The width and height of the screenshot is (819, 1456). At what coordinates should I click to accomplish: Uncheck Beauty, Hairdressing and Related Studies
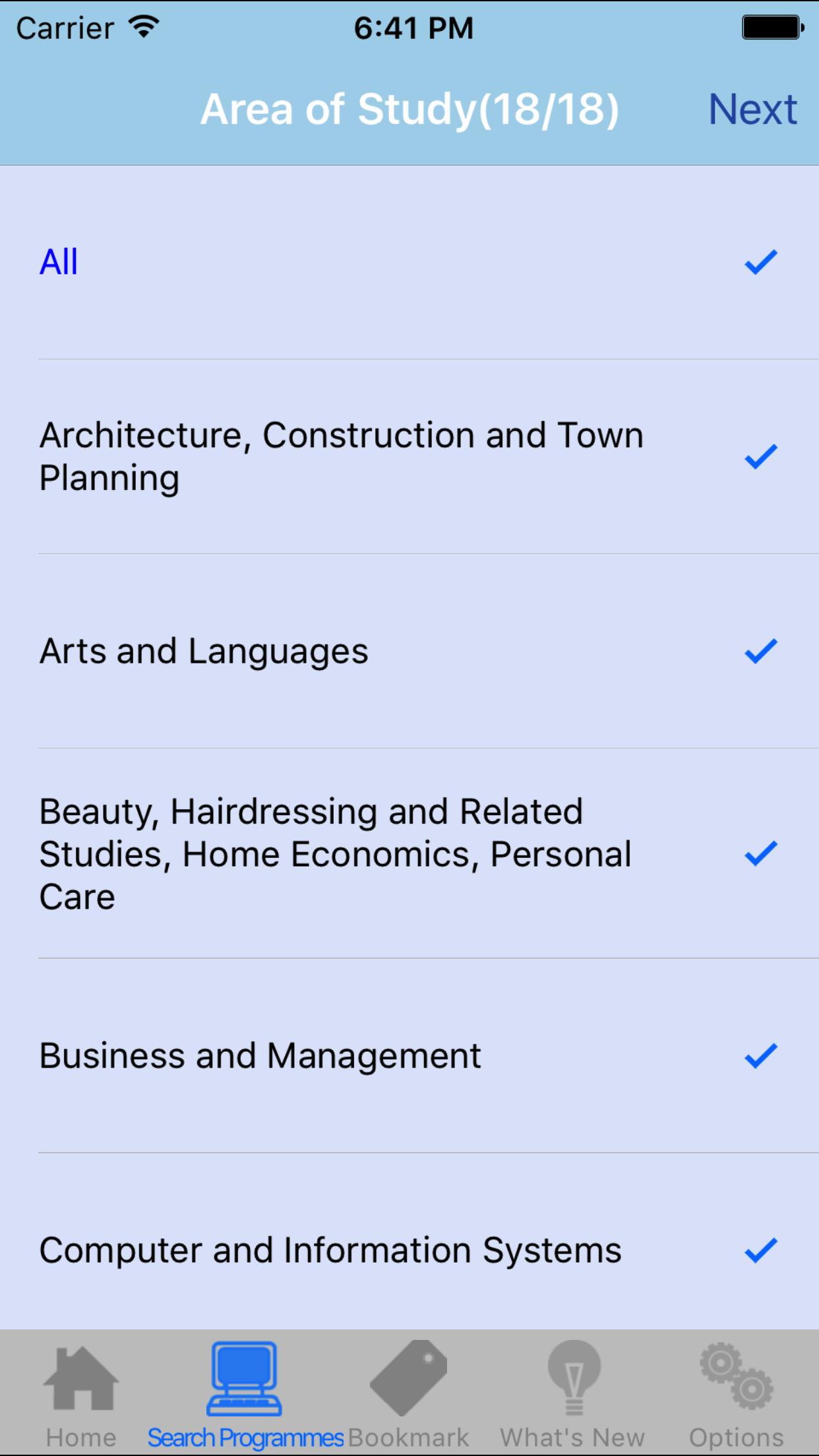[409, 853]
